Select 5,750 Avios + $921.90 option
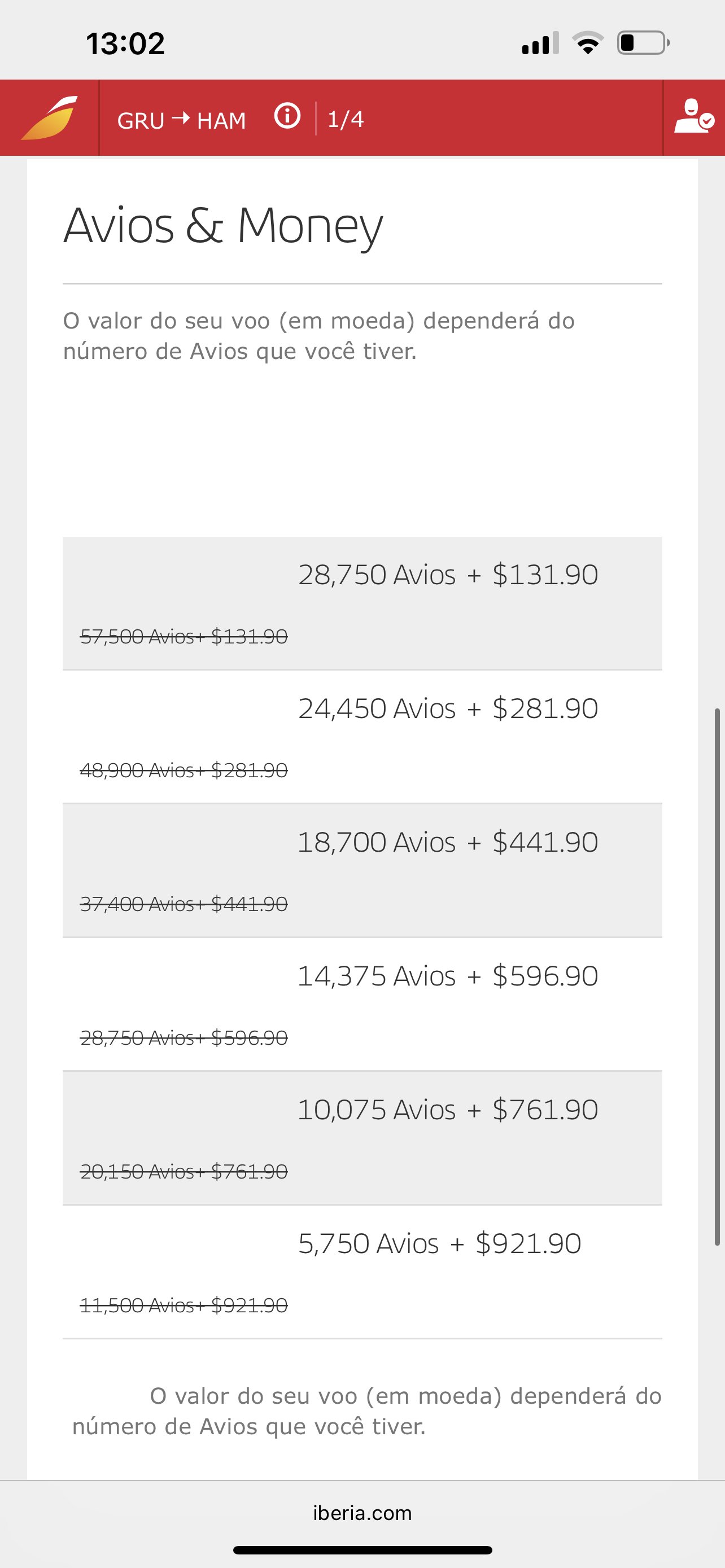 pyautogui.click(x=362, y=1272)
